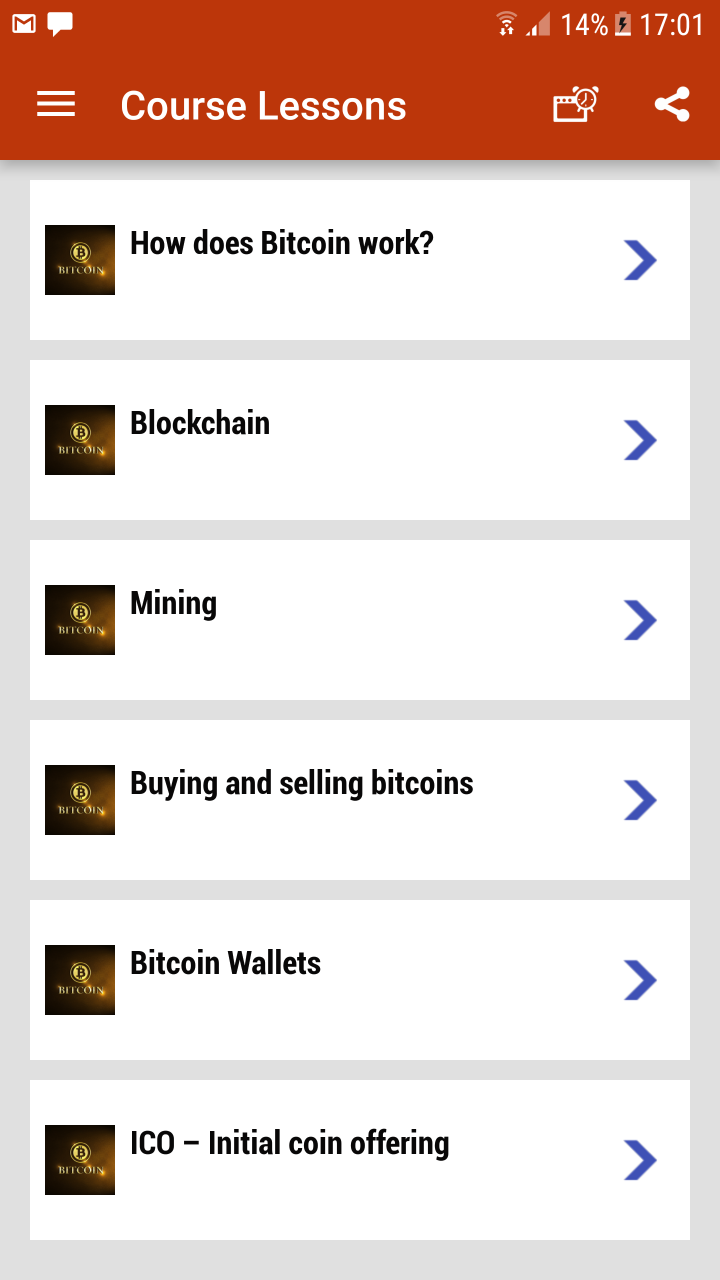The image size is (720, 1280).
Task: Tap the 'ICO – Initial coin offering' title text
Action: point(289,1142)
